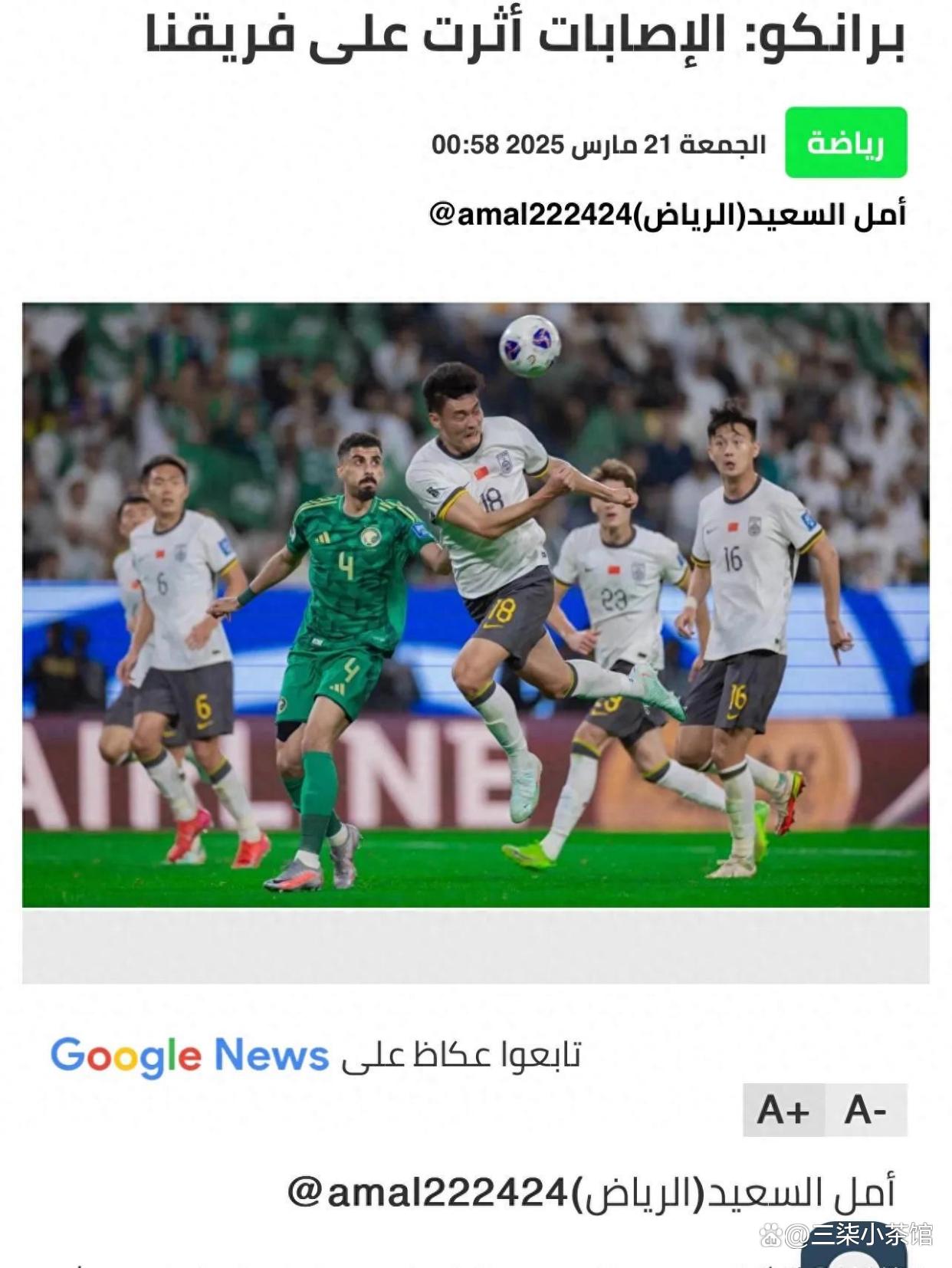Open the رياضة sports category tag
The height and width of the screenshot is (1268, 952).
pyautogui.click(x=845, y=143)
